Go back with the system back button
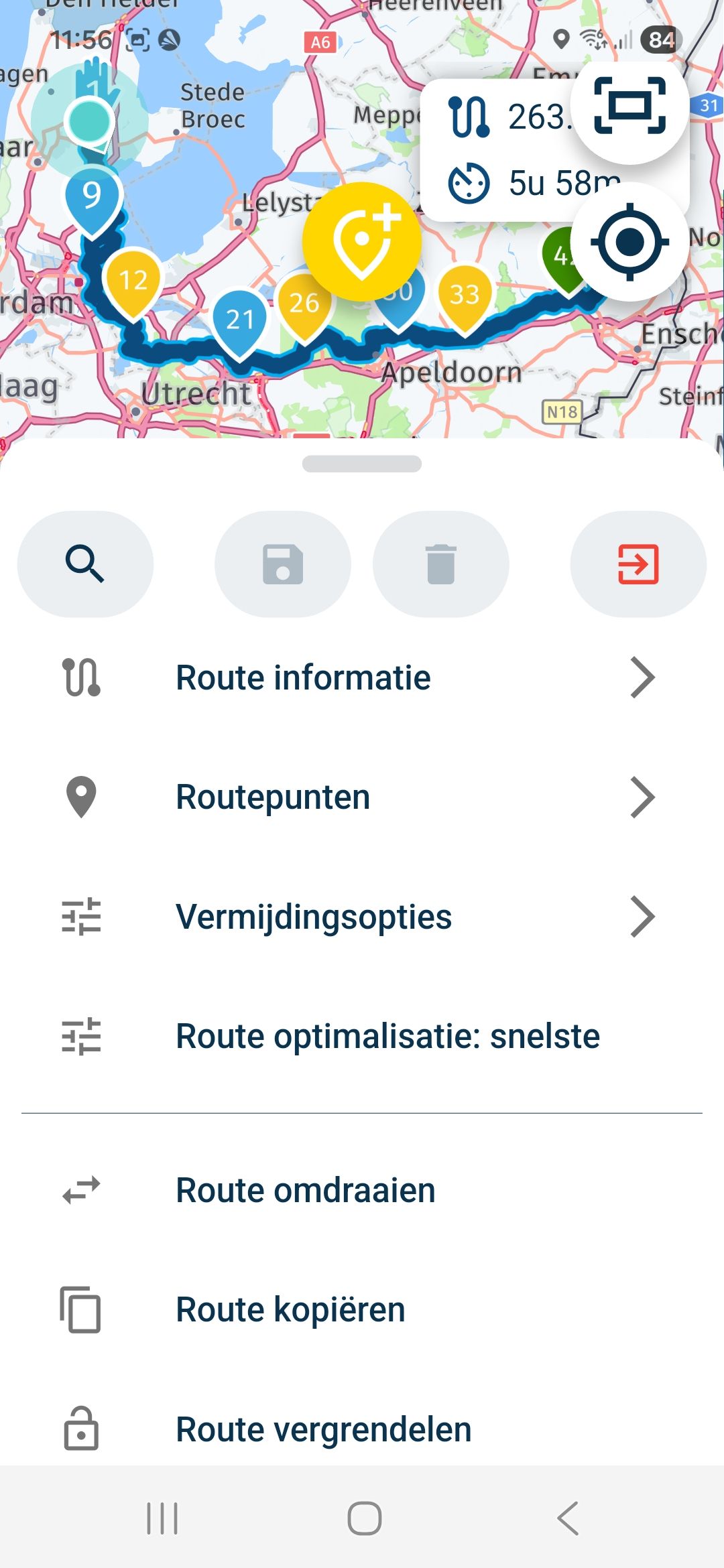The width and height of the screenshot is (724, 1568). [568, 1518]
